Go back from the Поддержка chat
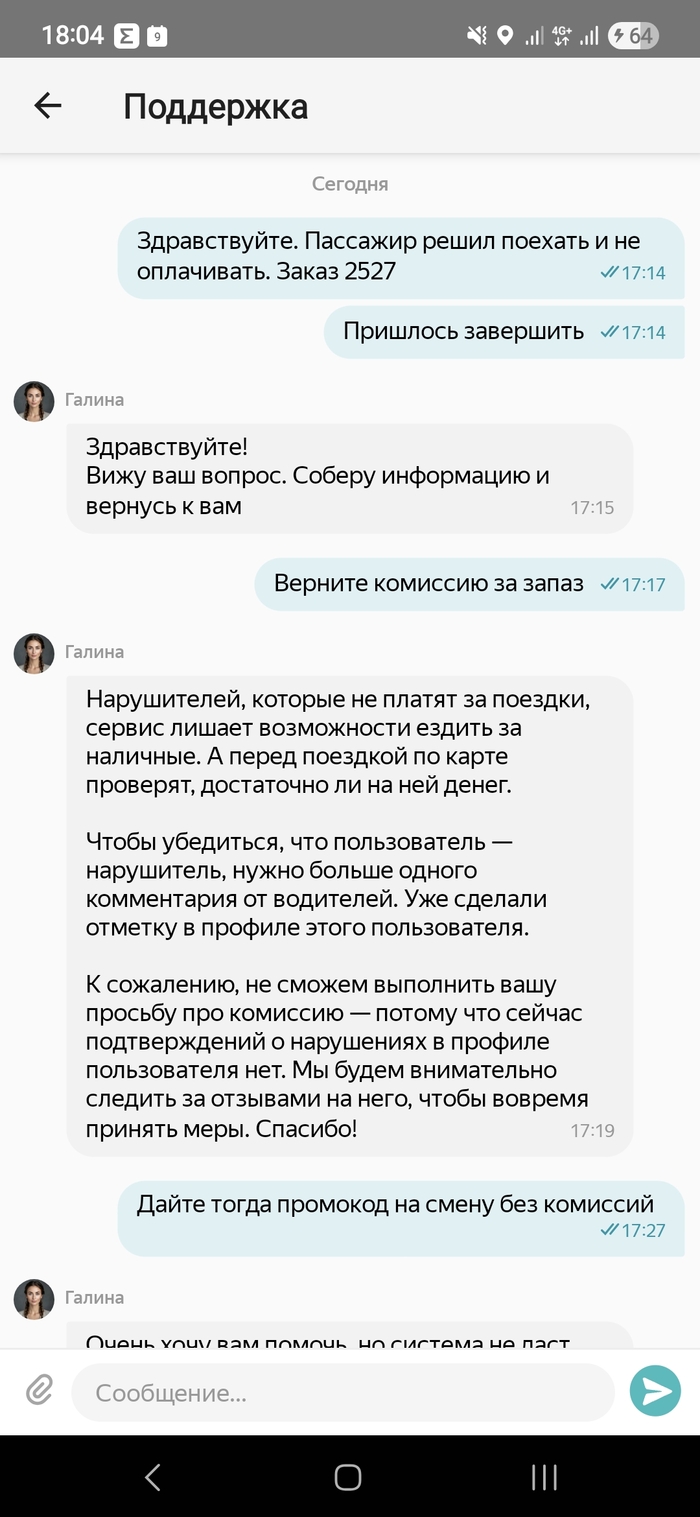 (x=47, y=106)
